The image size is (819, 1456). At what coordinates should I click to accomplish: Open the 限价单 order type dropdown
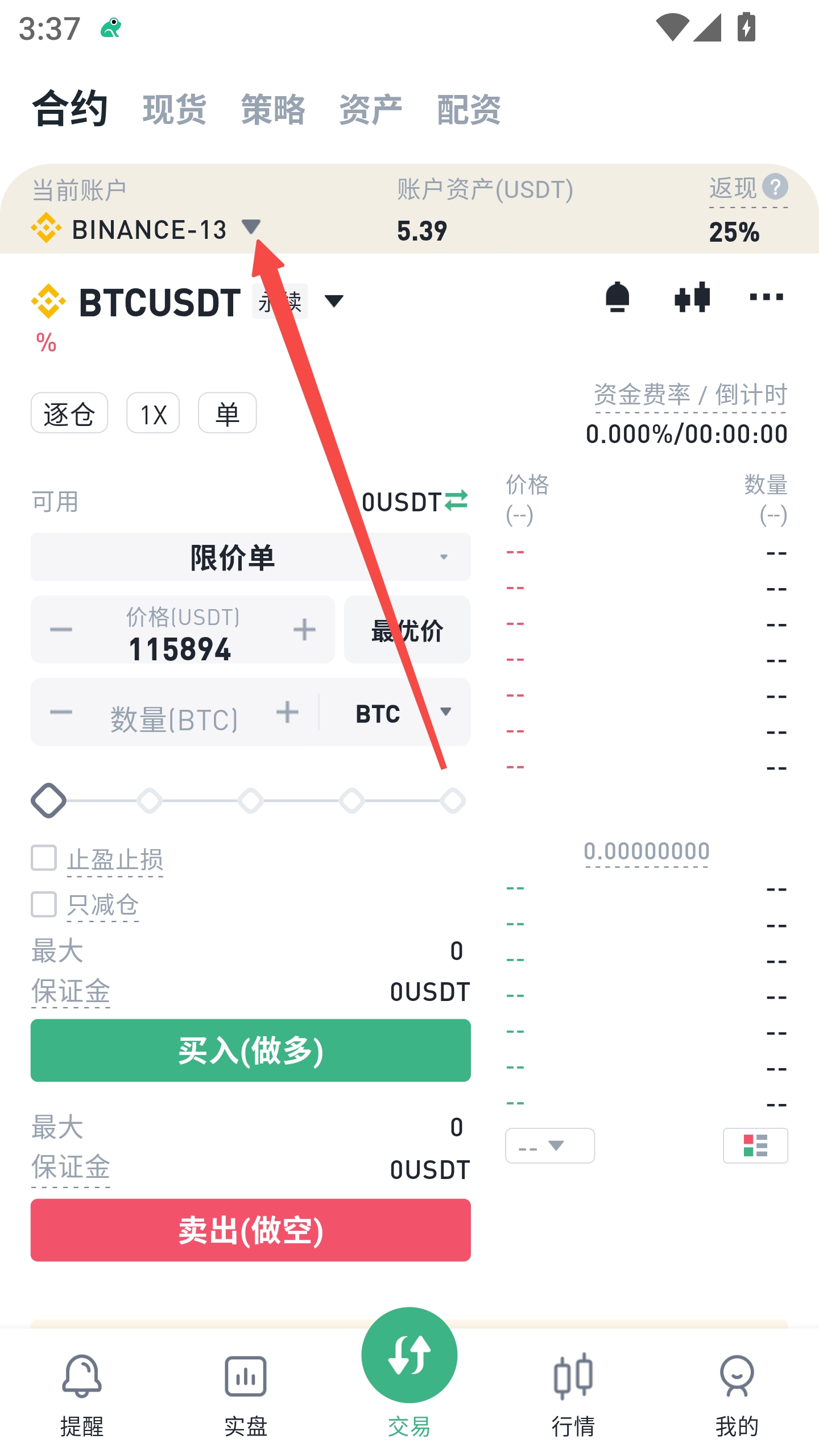(x=250, y=557)
